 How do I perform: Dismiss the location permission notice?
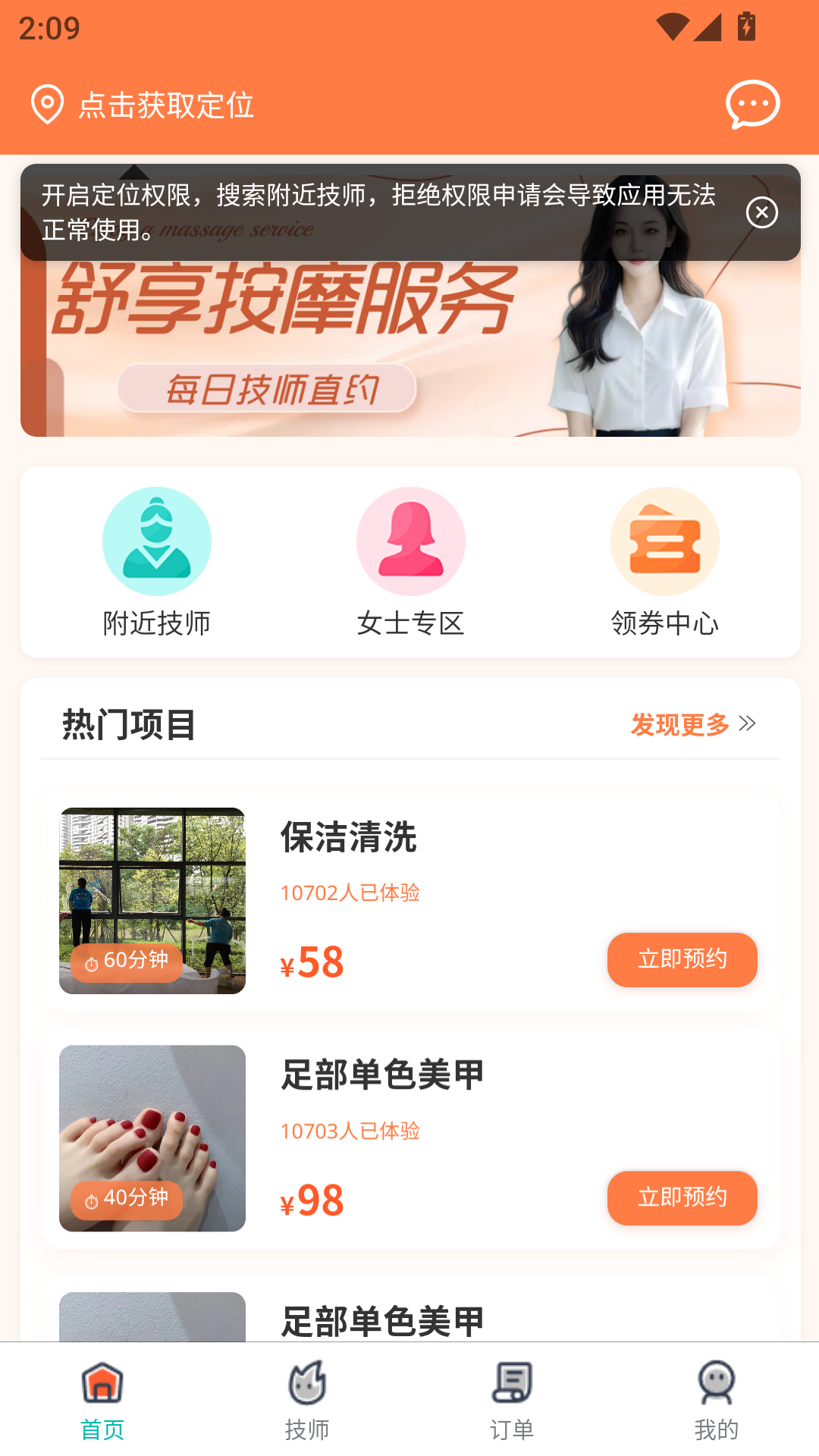point(763,212)
